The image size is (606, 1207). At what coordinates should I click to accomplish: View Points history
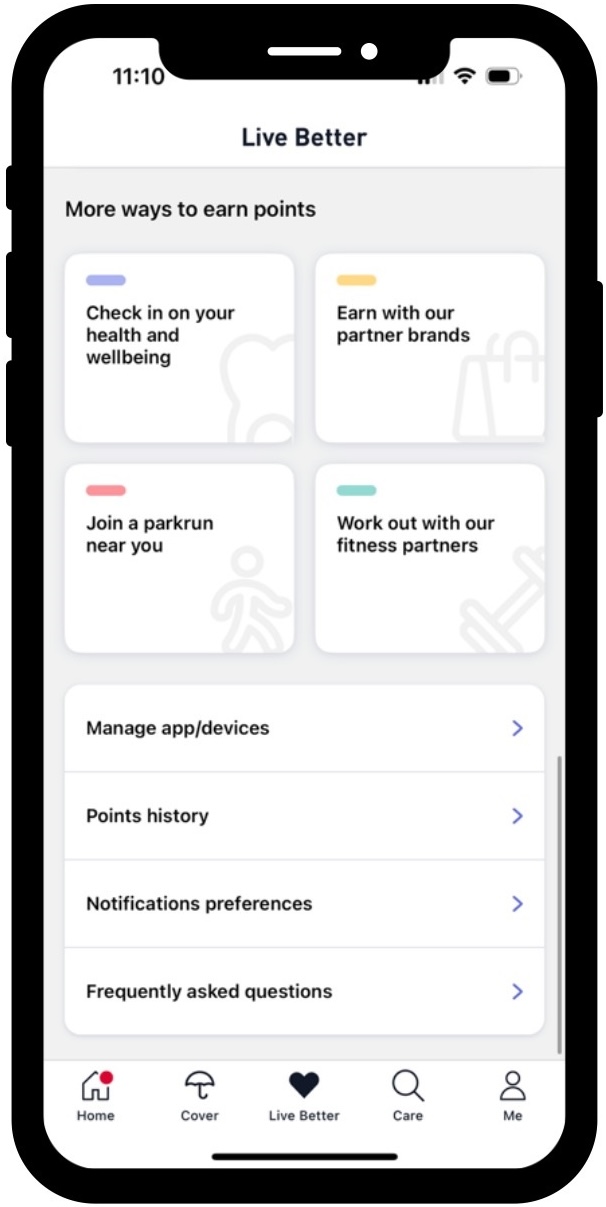[304, 816]
